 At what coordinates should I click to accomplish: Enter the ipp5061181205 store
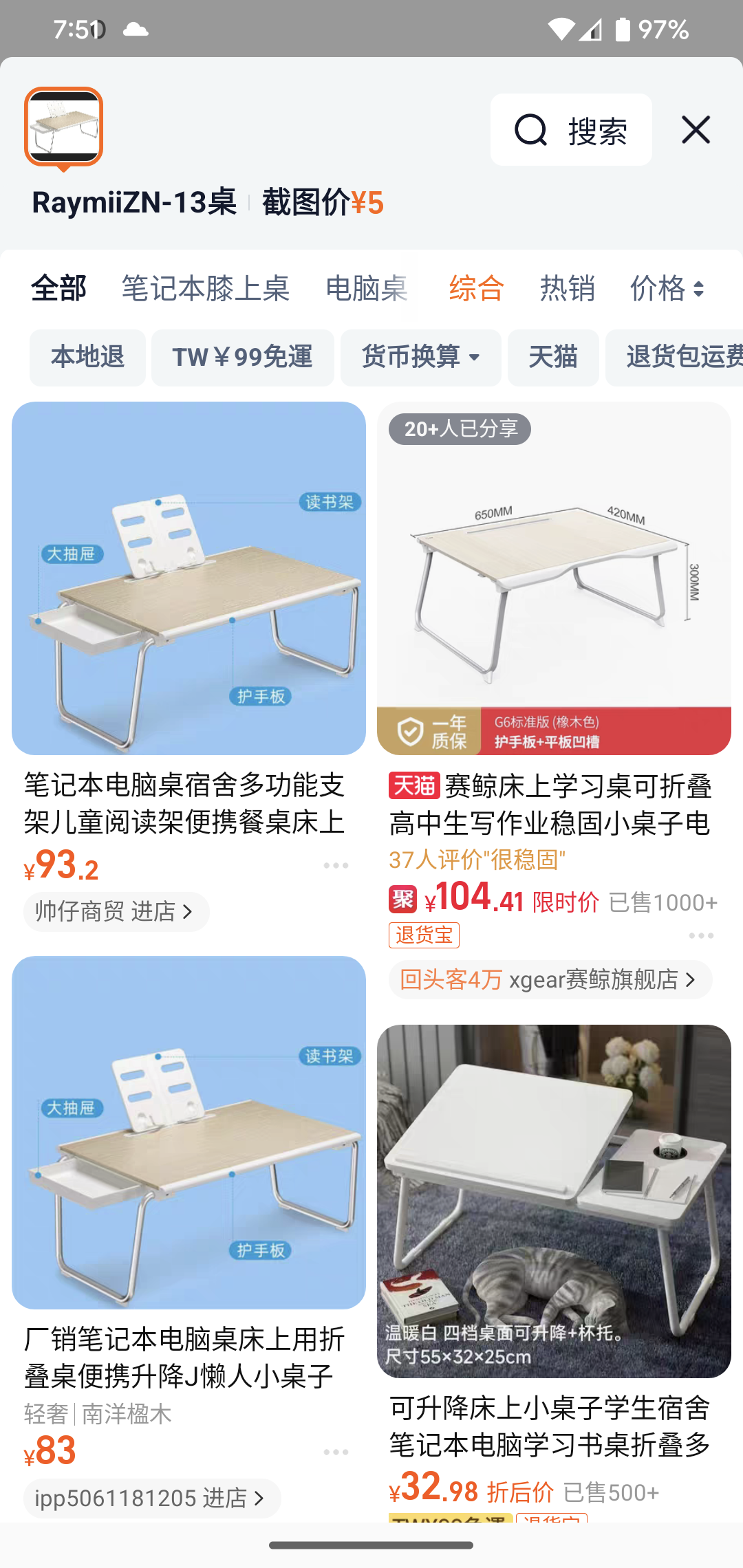click(x=151, y=1498)
